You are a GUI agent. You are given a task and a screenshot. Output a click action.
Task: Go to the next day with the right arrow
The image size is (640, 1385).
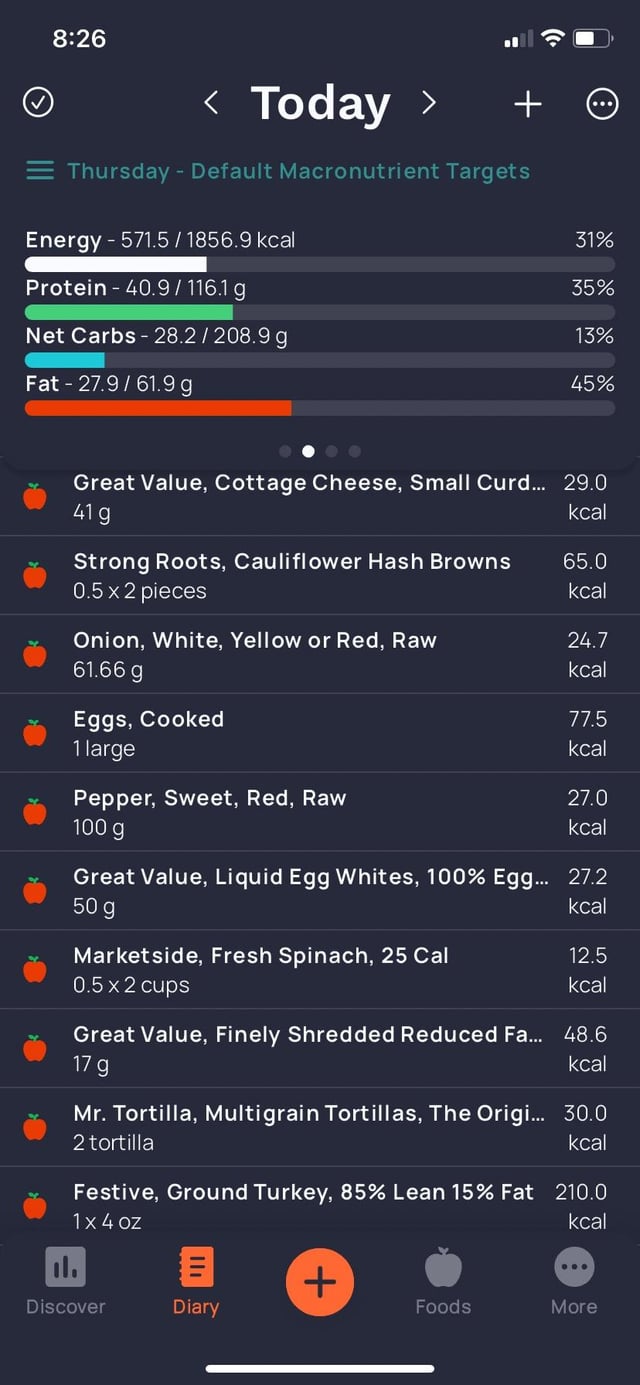pyautogui.click(x=429, y=103)
